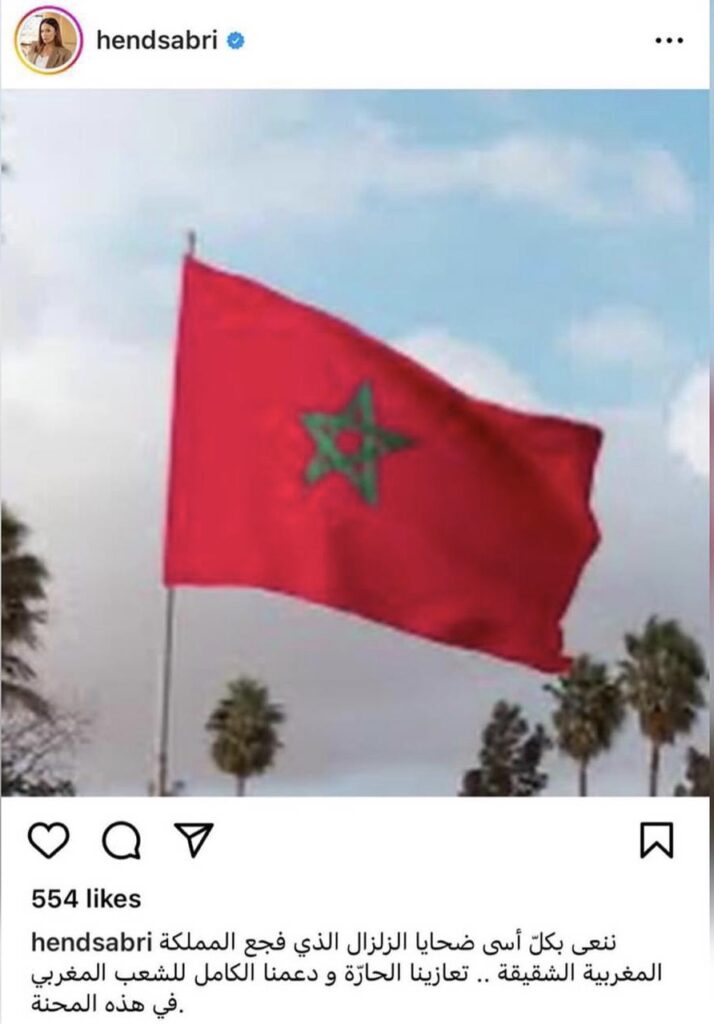
Task: View the 554 likes list
Action: click(x=86, y=899)
